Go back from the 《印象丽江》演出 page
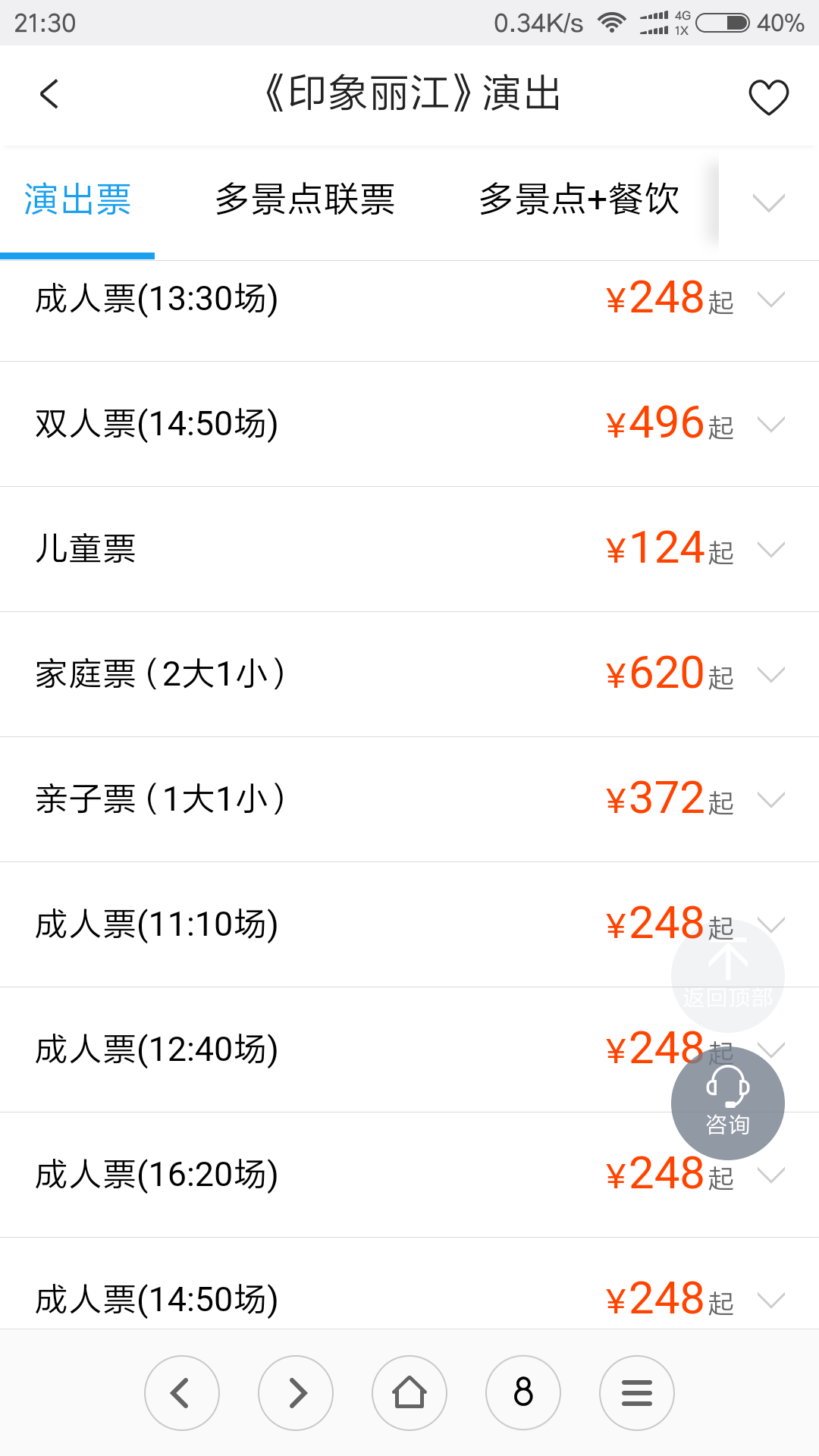 pos(49,95)
